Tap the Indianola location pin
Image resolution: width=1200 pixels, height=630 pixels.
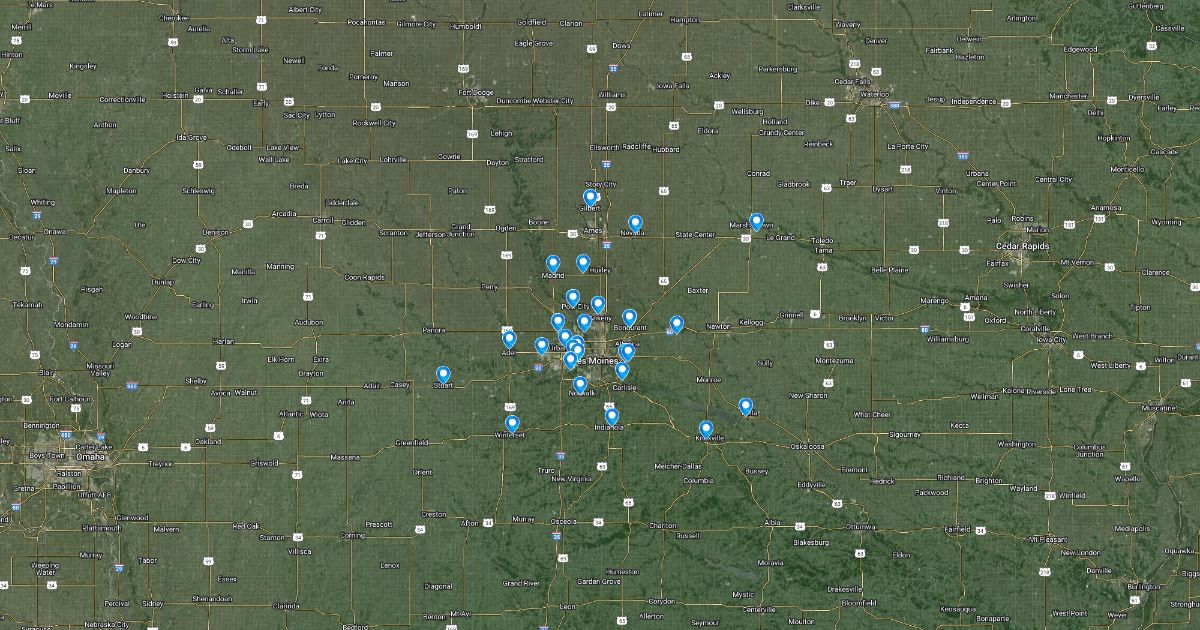tap(612, 417)
